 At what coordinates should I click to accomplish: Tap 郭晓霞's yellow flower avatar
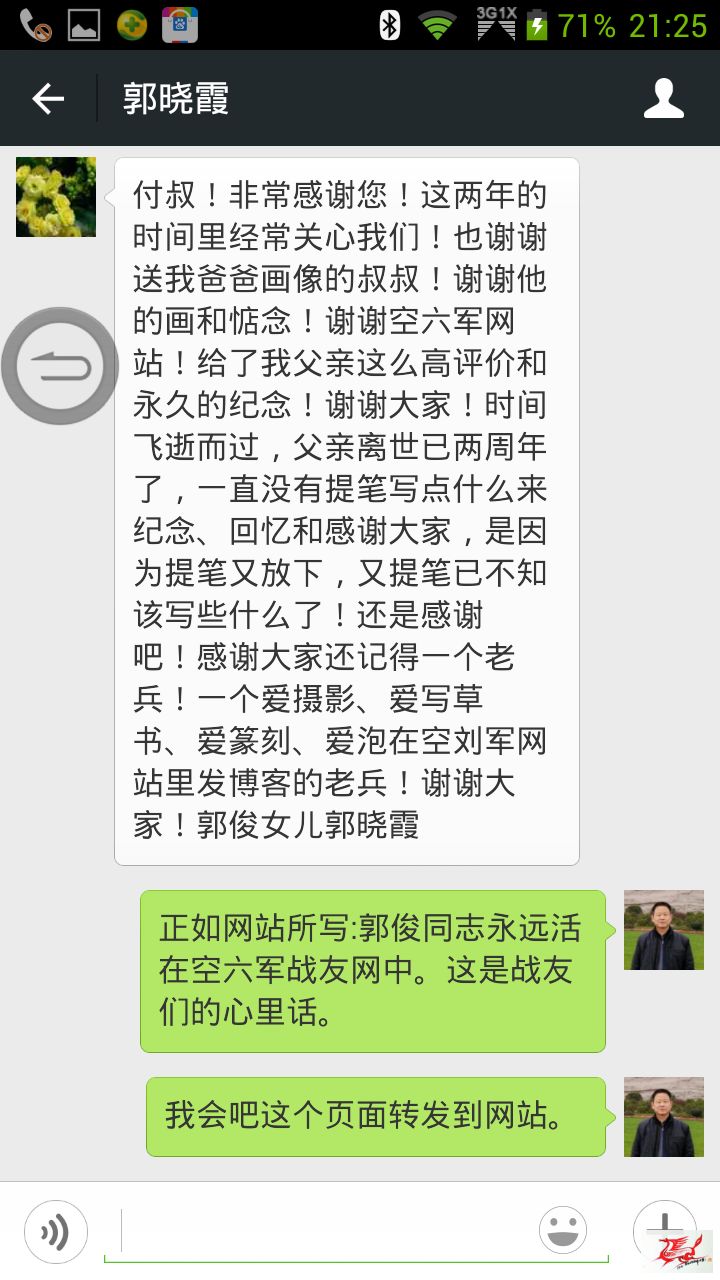(x=56, y=197)
